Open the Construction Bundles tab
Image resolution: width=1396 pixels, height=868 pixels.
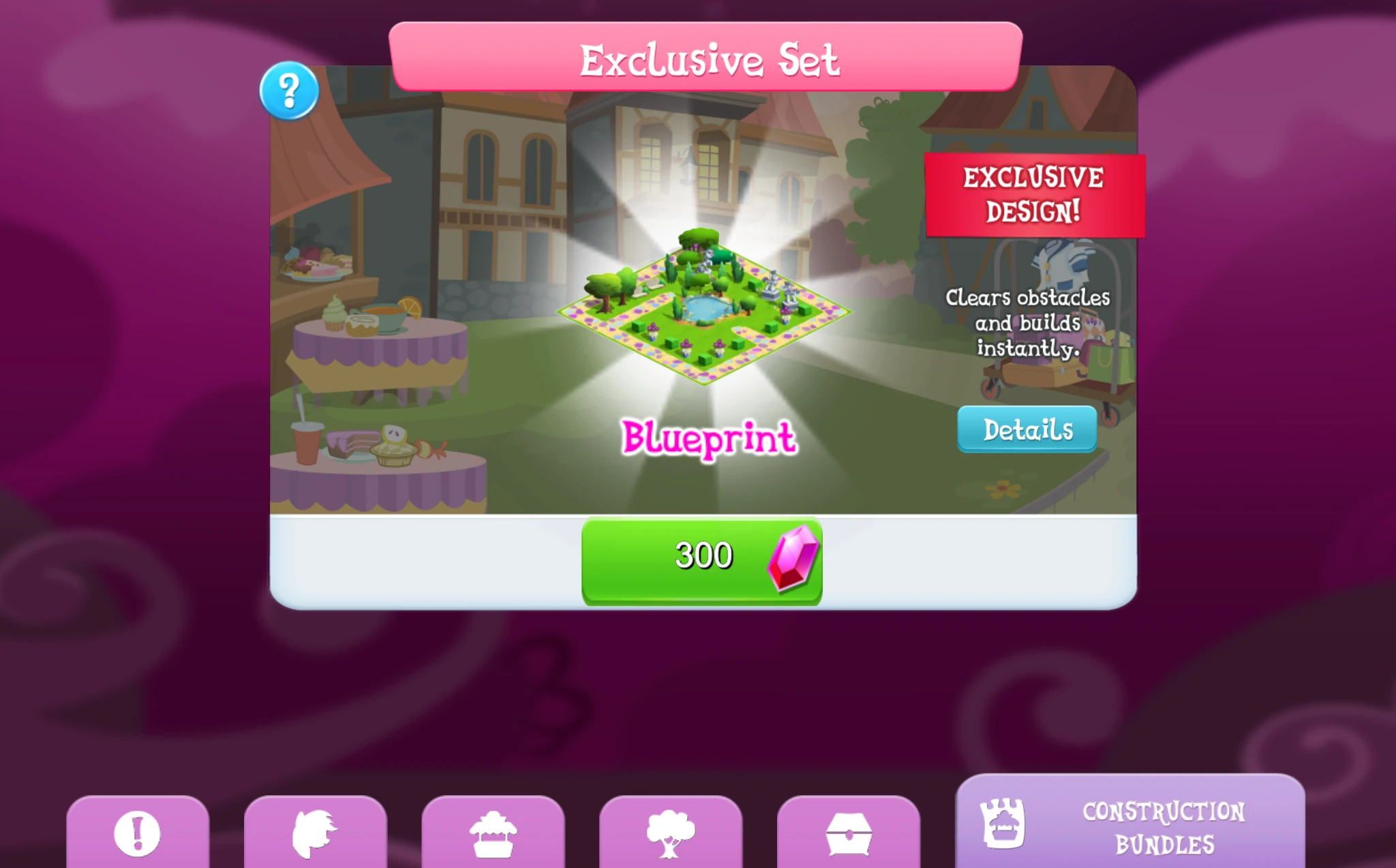click(1129, 826)
